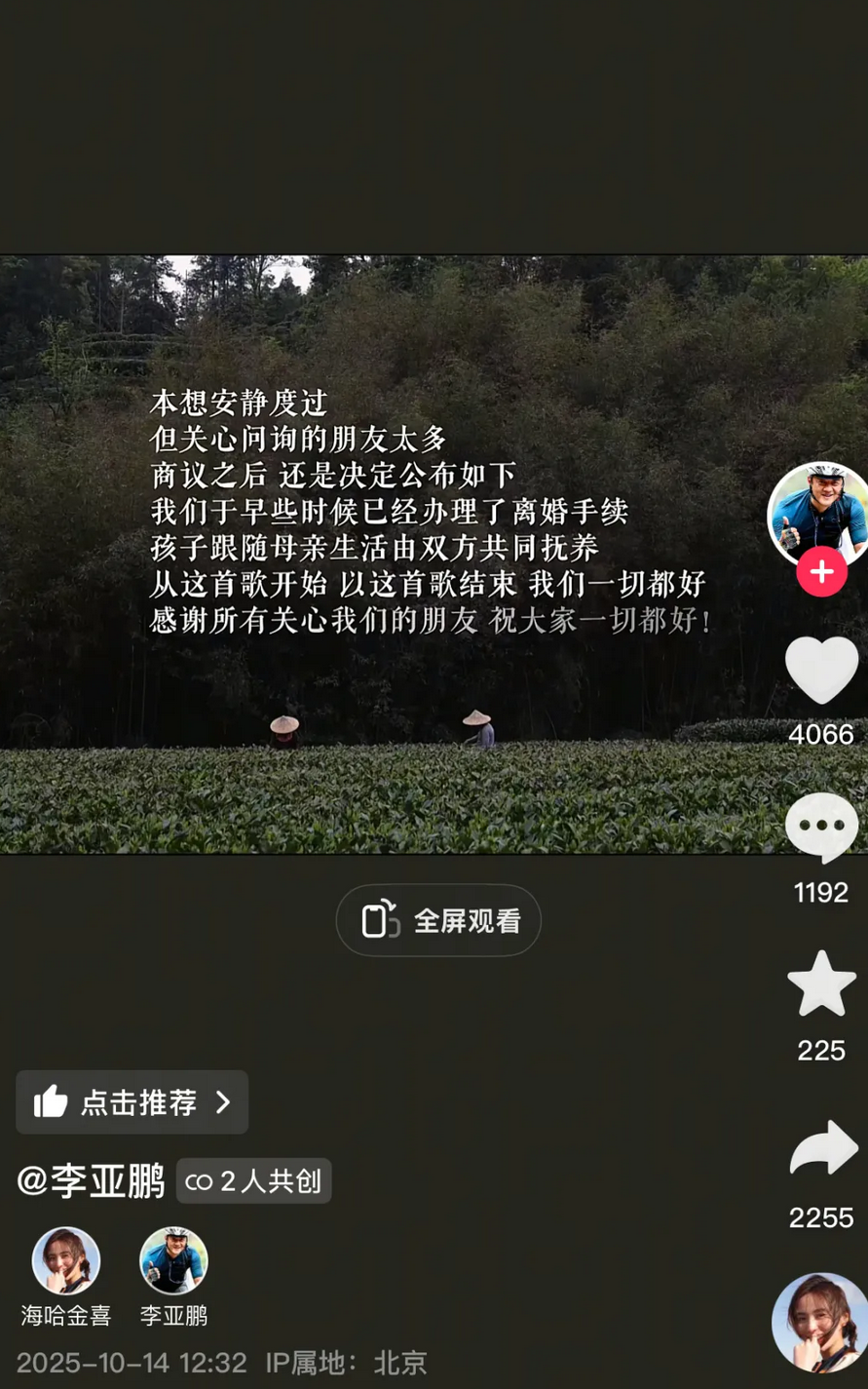Viewport: 868px width, 1389px height.
Task: Expand the bottom-right avatar in the corner
Action: pos(821,1322)
